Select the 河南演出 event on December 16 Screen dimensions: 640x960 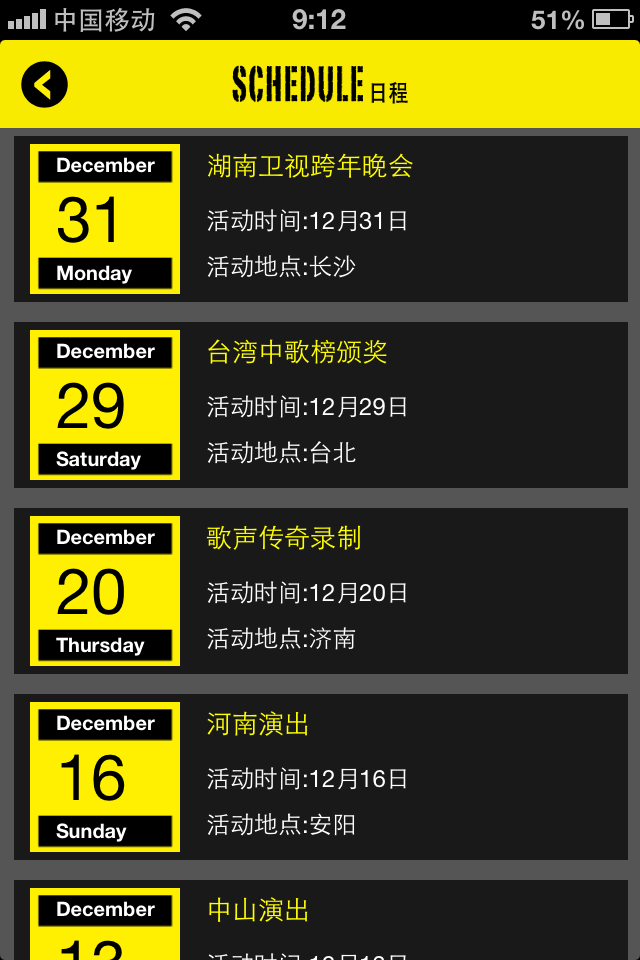click(320, 777)
